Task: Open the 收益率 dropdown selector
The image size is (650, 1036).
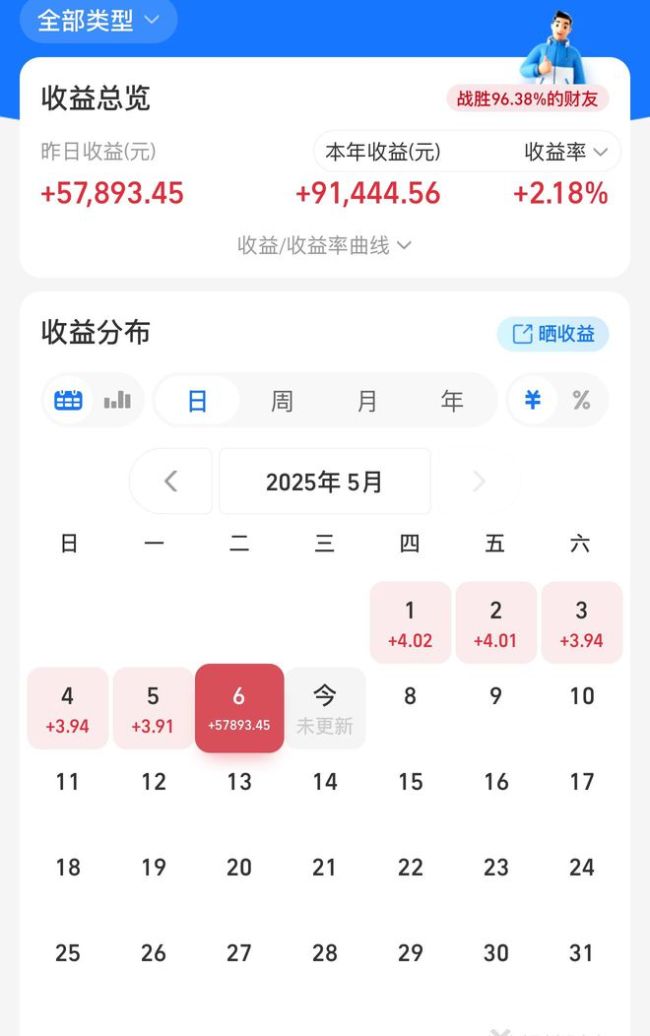Action: [566, 152]
